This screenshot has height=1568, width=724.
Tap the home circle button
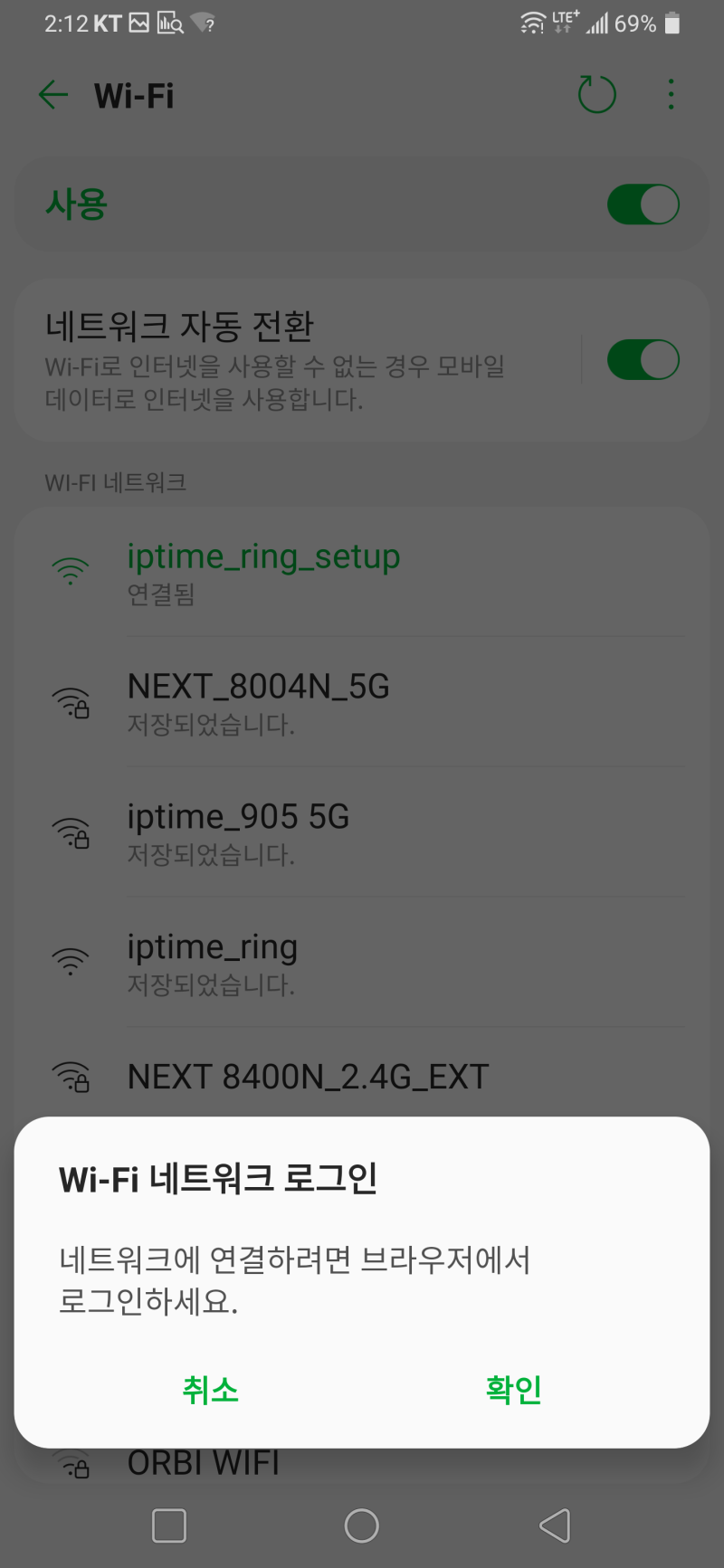361,1526
